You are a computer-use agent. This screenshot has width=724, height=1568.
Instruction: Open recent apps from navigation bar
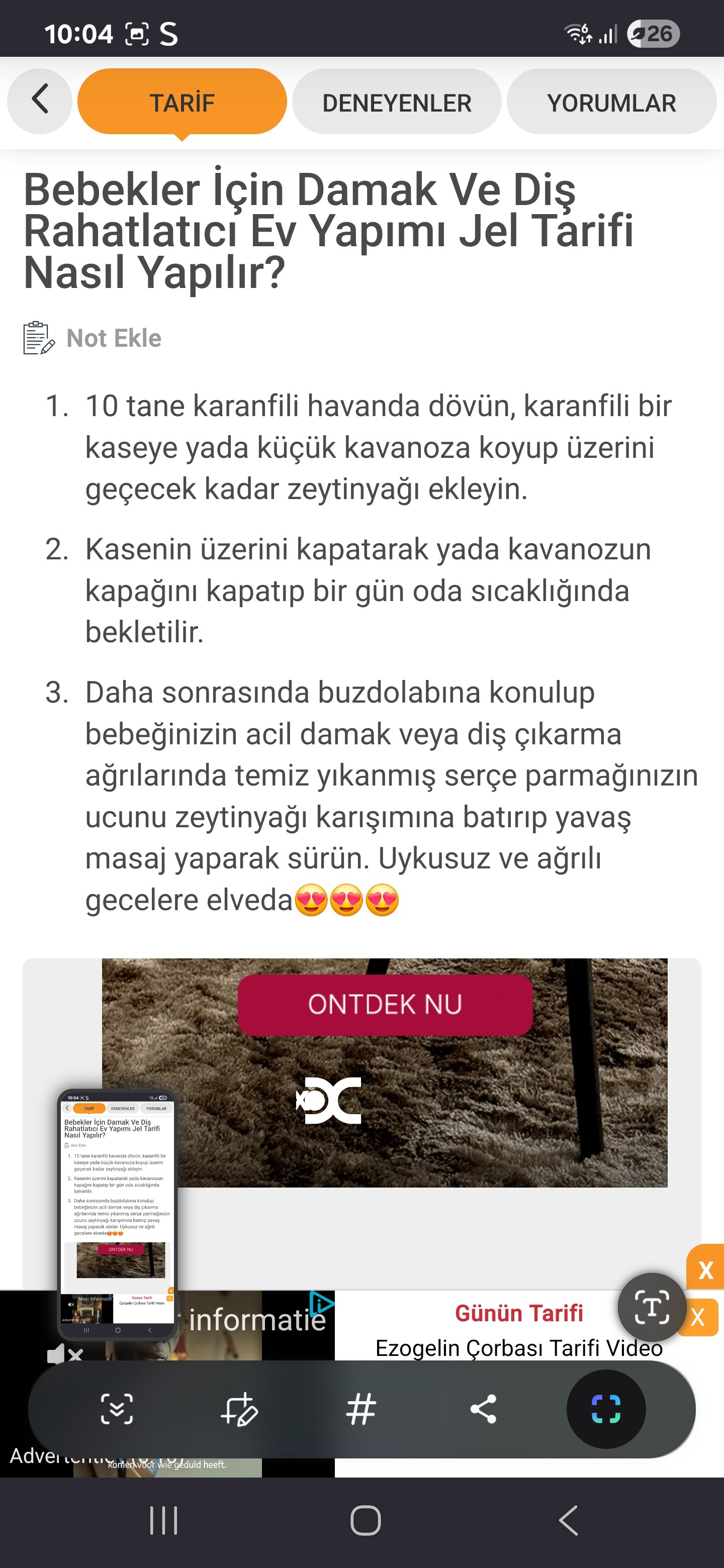163,1521
